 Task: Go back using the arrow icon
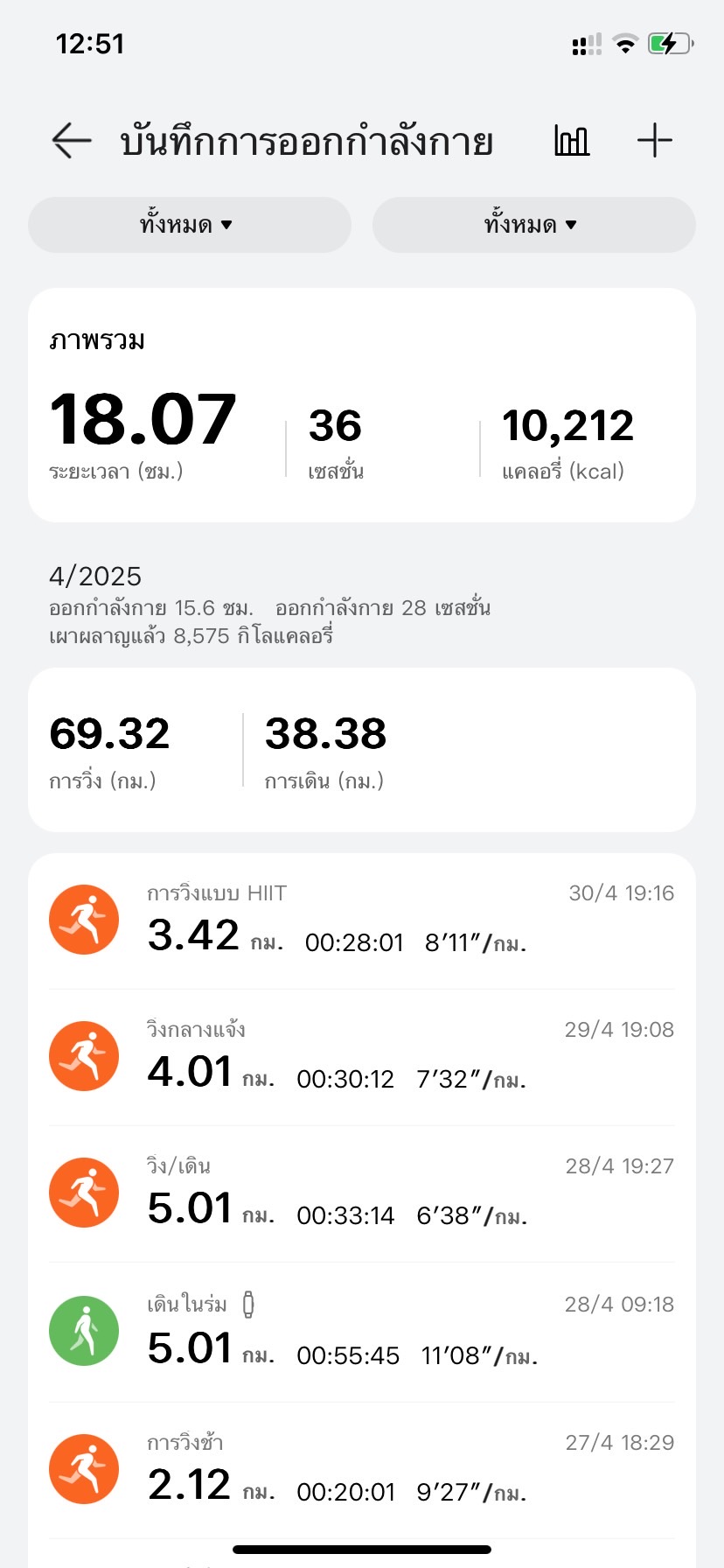coord(72,141)
